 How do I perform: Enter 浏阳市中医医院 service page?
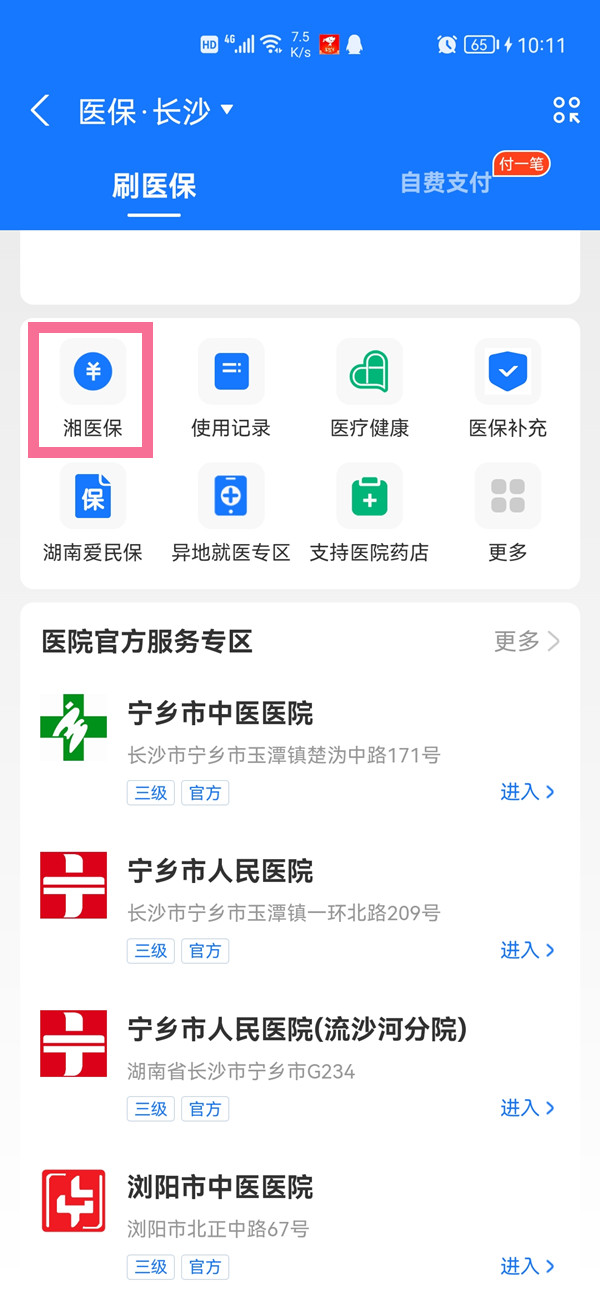pyautogui.click(x=527, y=1266)
